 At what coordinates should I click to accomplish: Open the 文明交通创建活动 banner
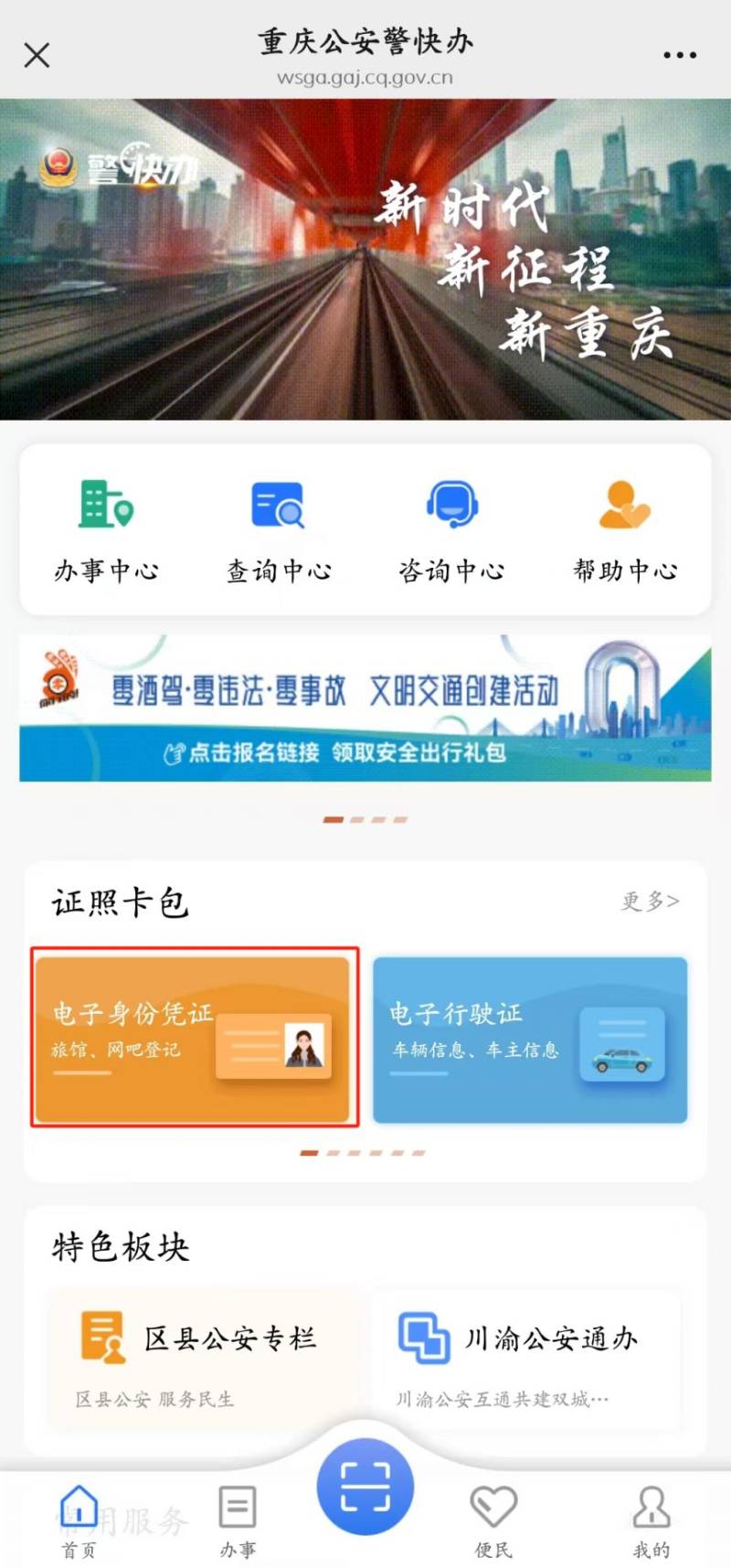pos(365,709)
